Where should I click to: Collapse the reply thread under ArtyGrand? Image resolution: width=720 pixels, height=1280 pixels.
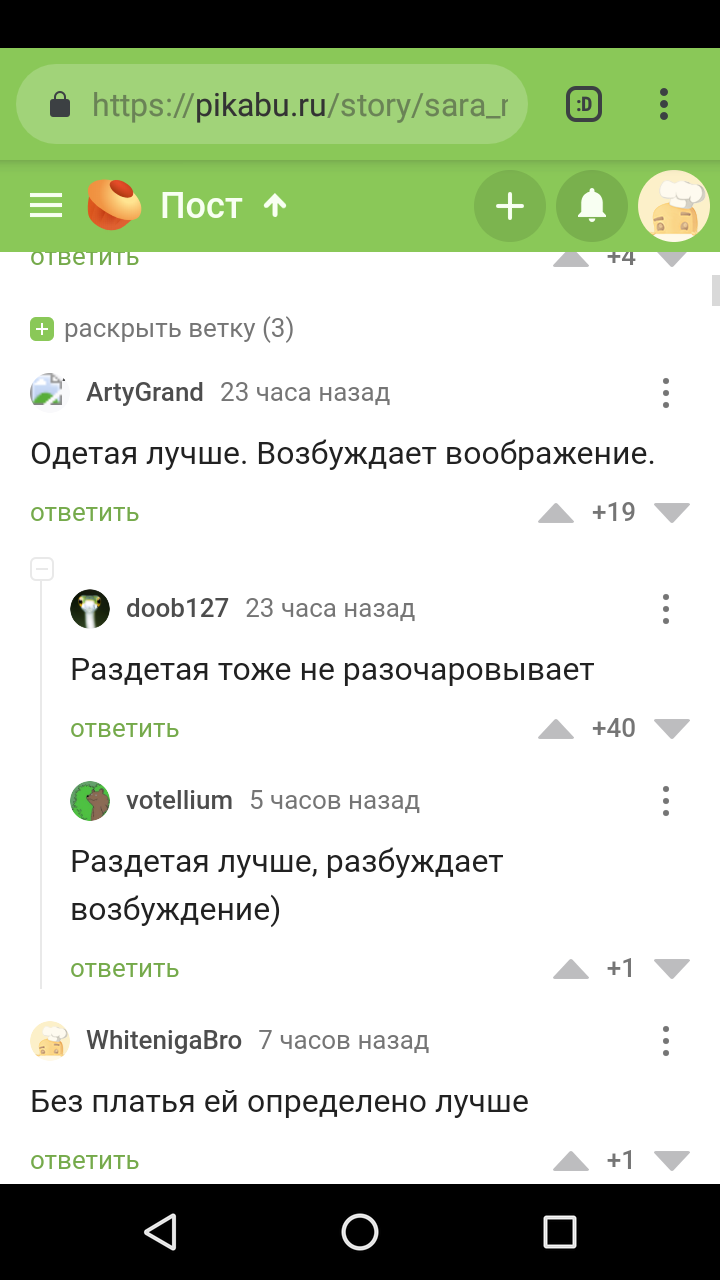pos(42,569)
